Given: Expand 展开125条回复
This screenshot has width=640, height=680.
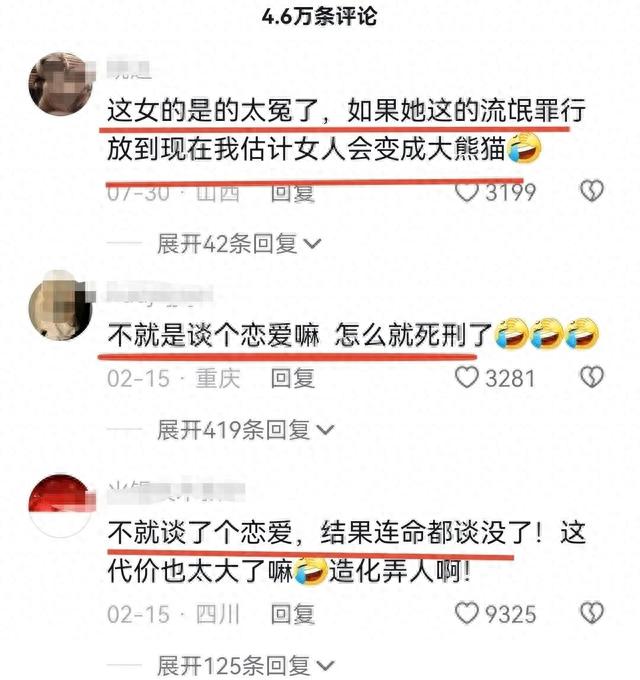Looking at the screenshot, I should [245, 665].
